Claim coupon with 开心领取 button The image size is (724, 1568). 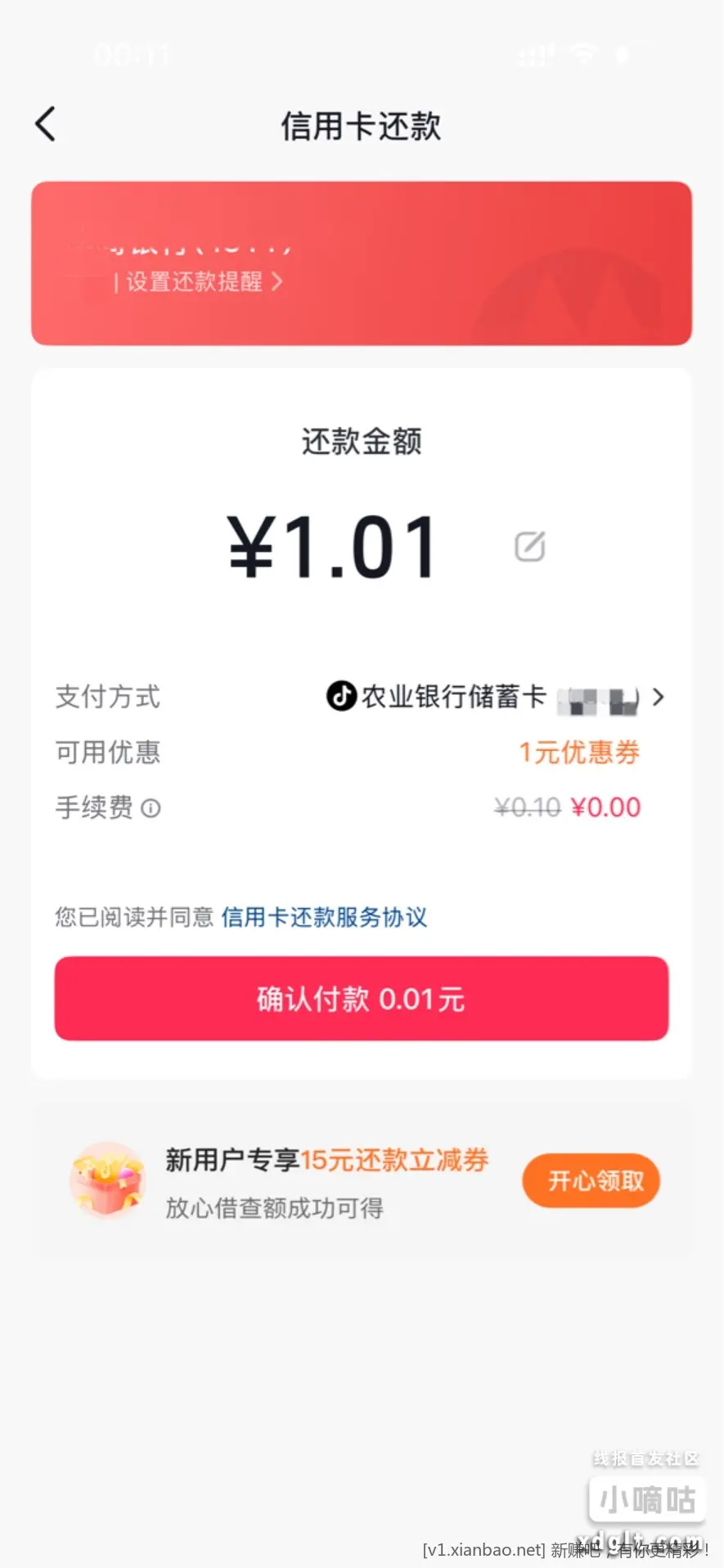click(x=591, y=1180)
